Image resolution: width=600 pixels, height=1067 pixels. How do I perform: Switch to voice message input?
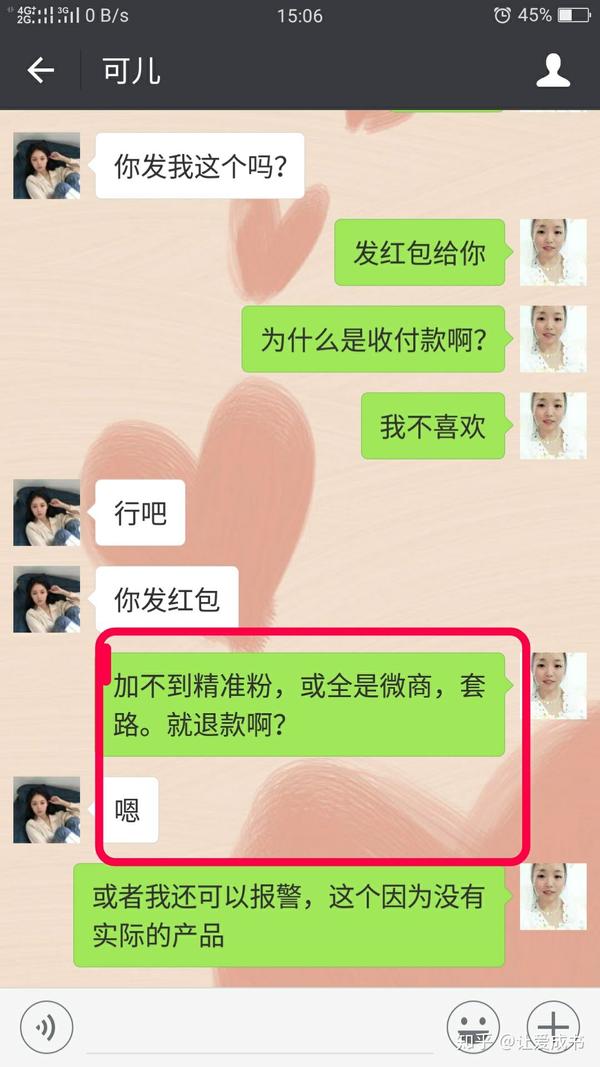pos(46,1027)
